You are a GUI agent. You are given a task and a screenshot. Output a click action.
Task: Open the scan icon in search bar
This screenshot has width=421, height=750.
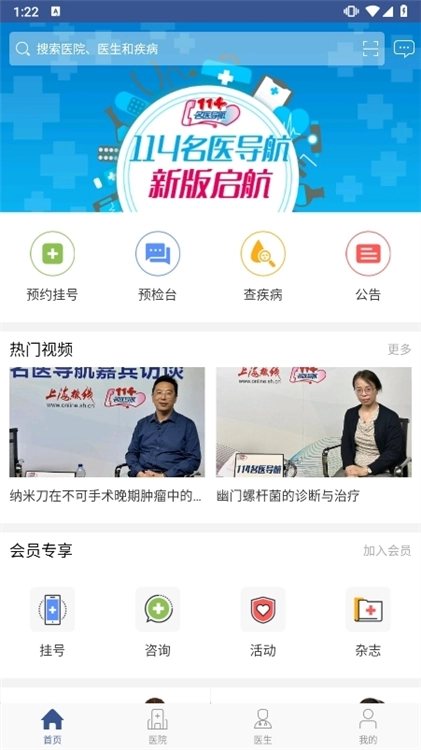(x=370, y=49)
